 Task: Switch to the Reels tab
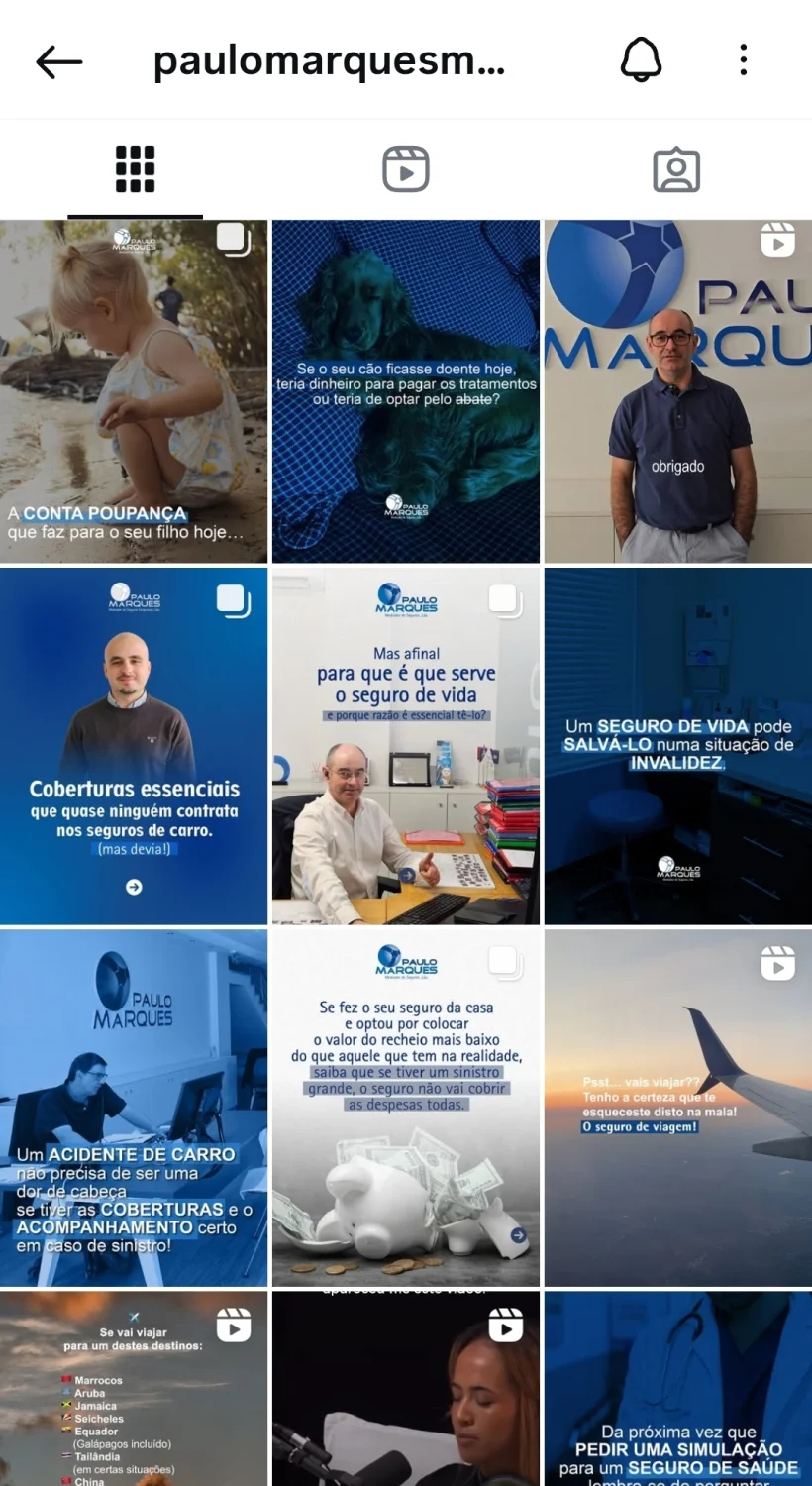(x=406, y=169)
